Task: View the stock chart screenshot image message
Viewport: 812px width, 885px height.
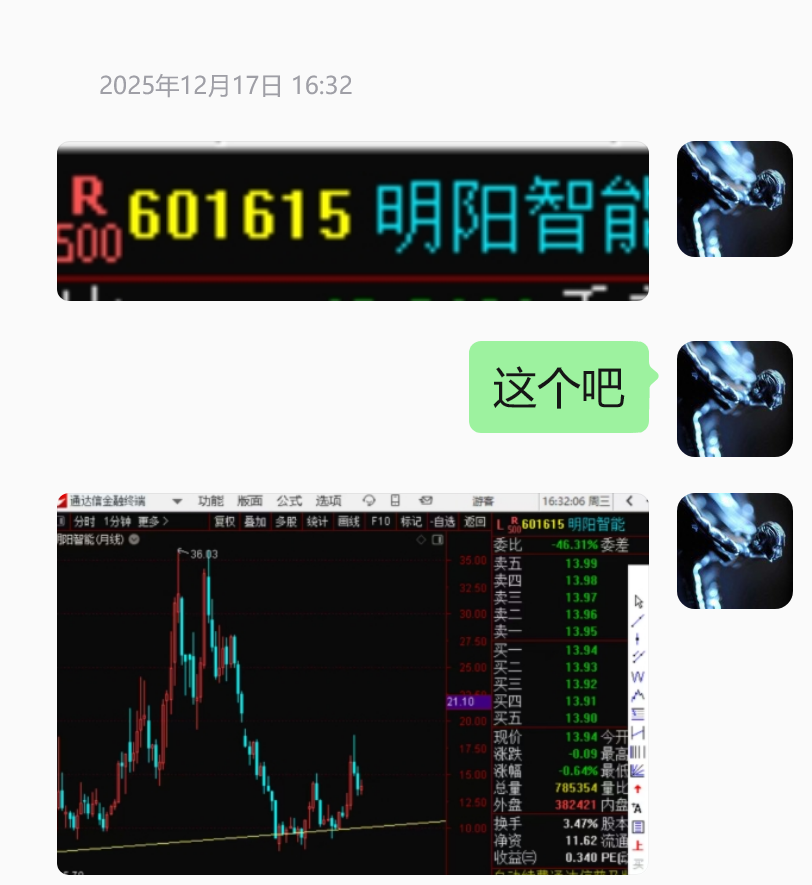Action: click(353, 683)
